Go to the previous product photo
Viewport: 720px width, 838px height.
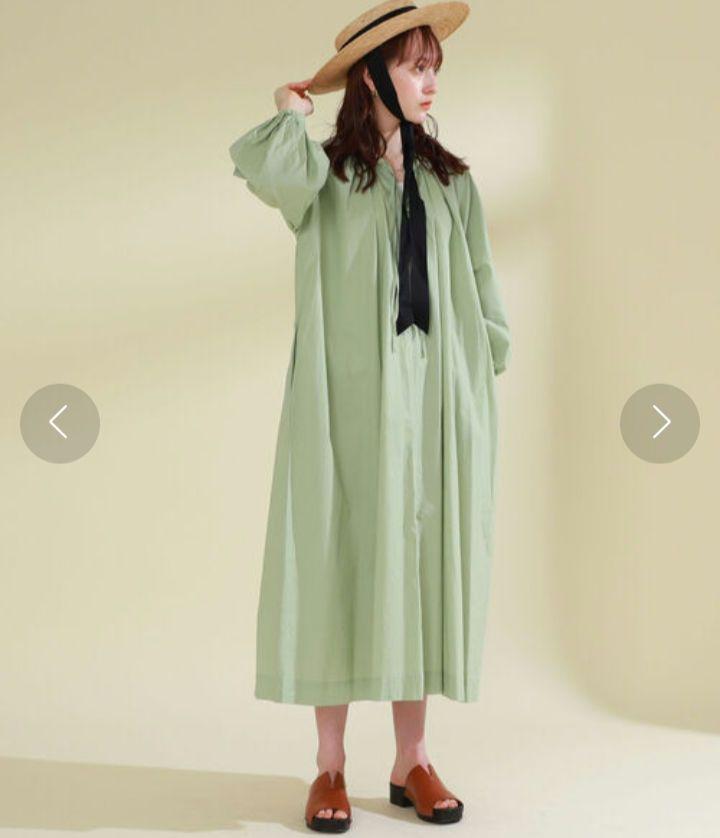60,423
